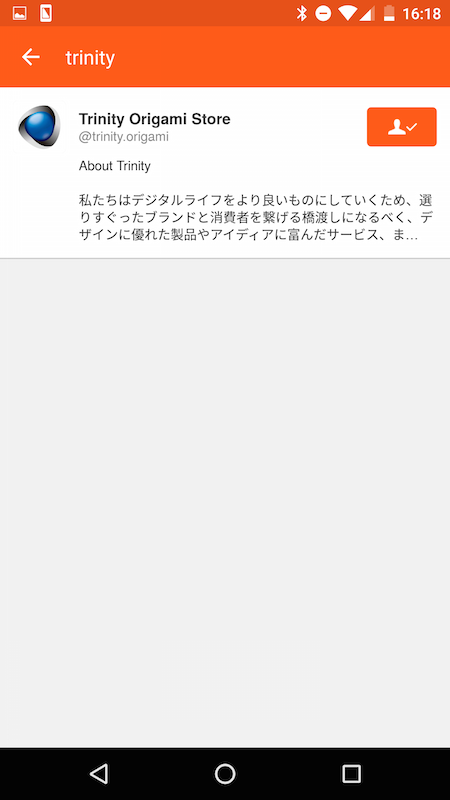Open the recent apps view

tap(351, 773)
